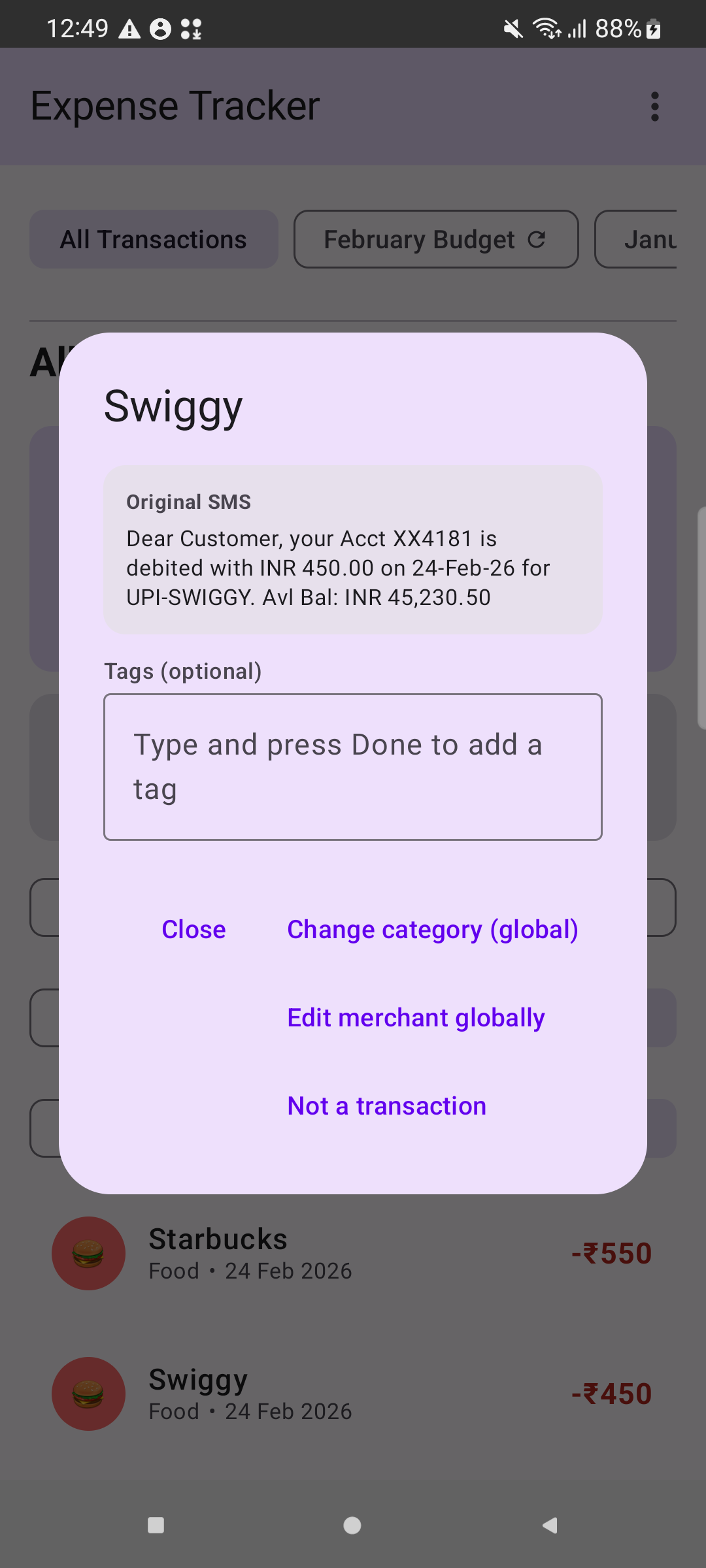This screenshot has height=1568, width=706.
Task: Select Change category (global)
Action: (x=432, y=929)
